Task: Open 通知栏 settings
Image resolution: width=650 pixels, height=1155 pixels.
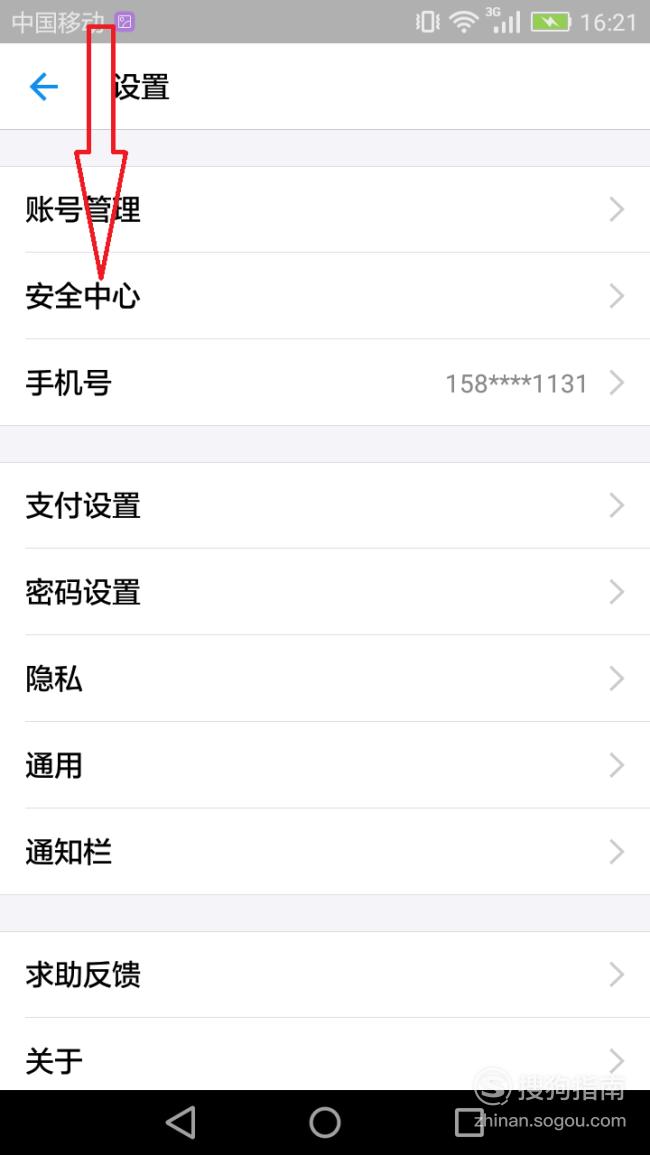Action: point(325,852)
